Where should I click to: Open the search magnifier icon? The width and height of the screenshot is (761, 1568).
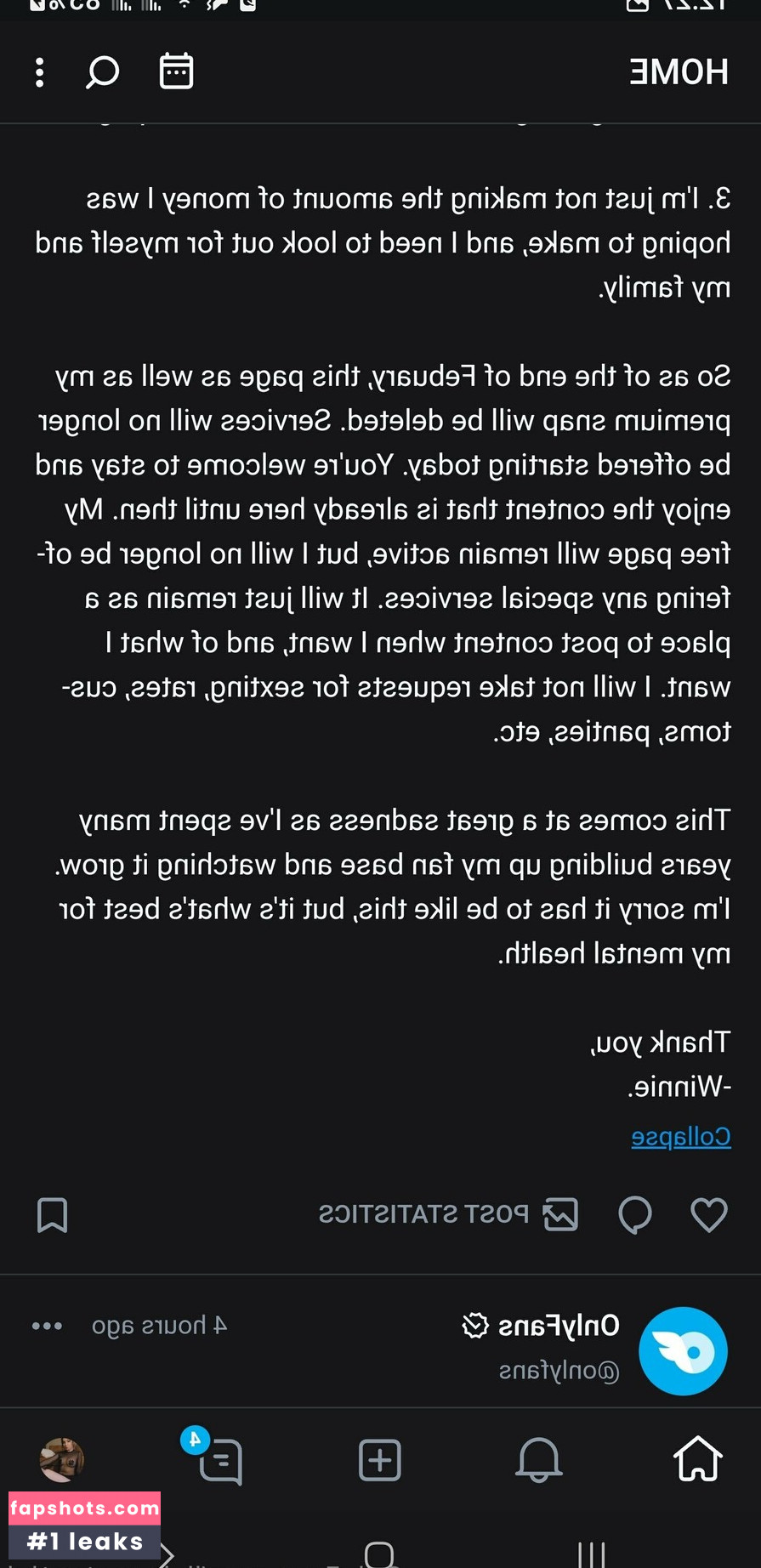tap(102, 73)
